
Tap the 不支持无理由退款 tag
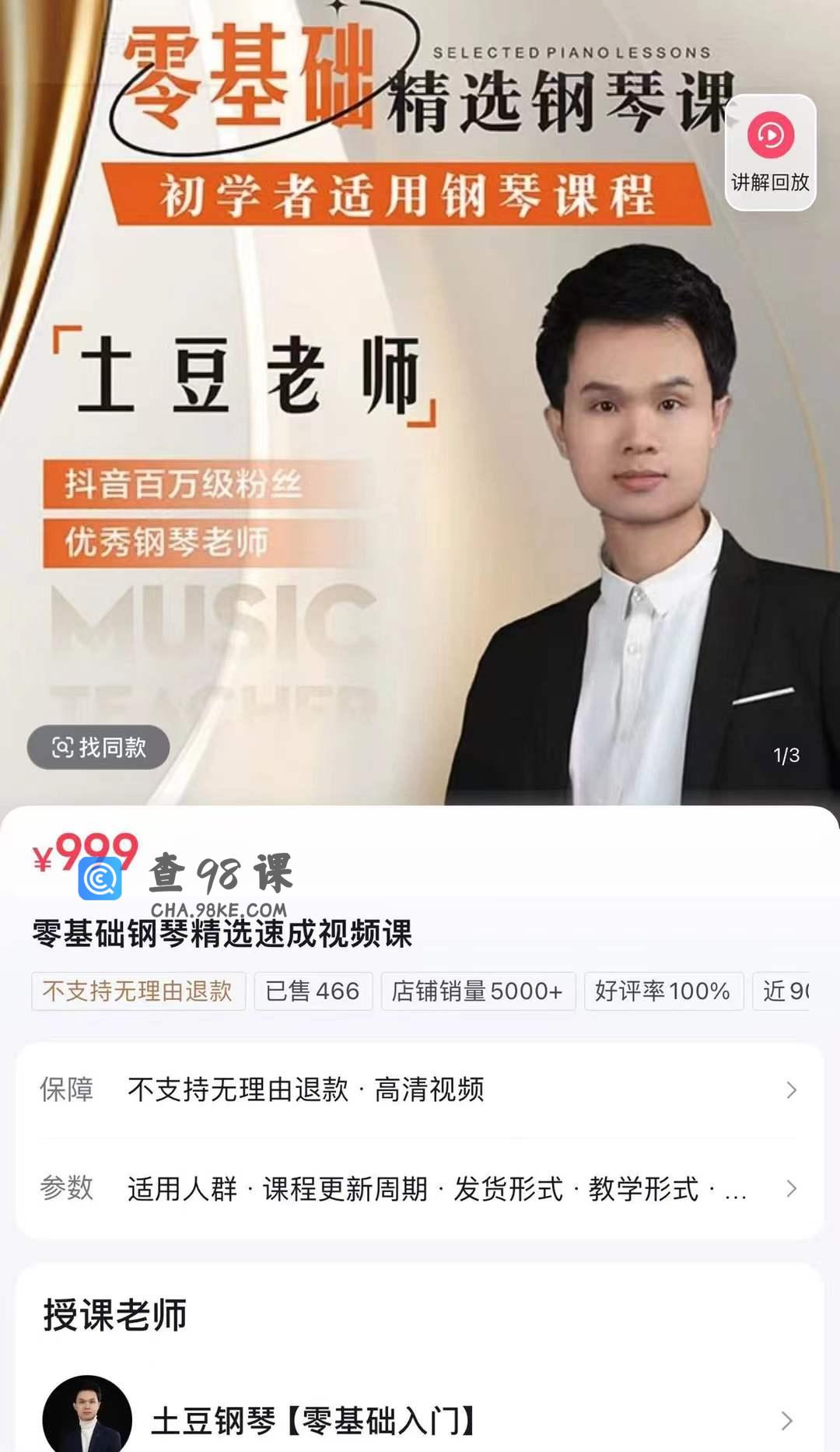(x=138, y=991)
